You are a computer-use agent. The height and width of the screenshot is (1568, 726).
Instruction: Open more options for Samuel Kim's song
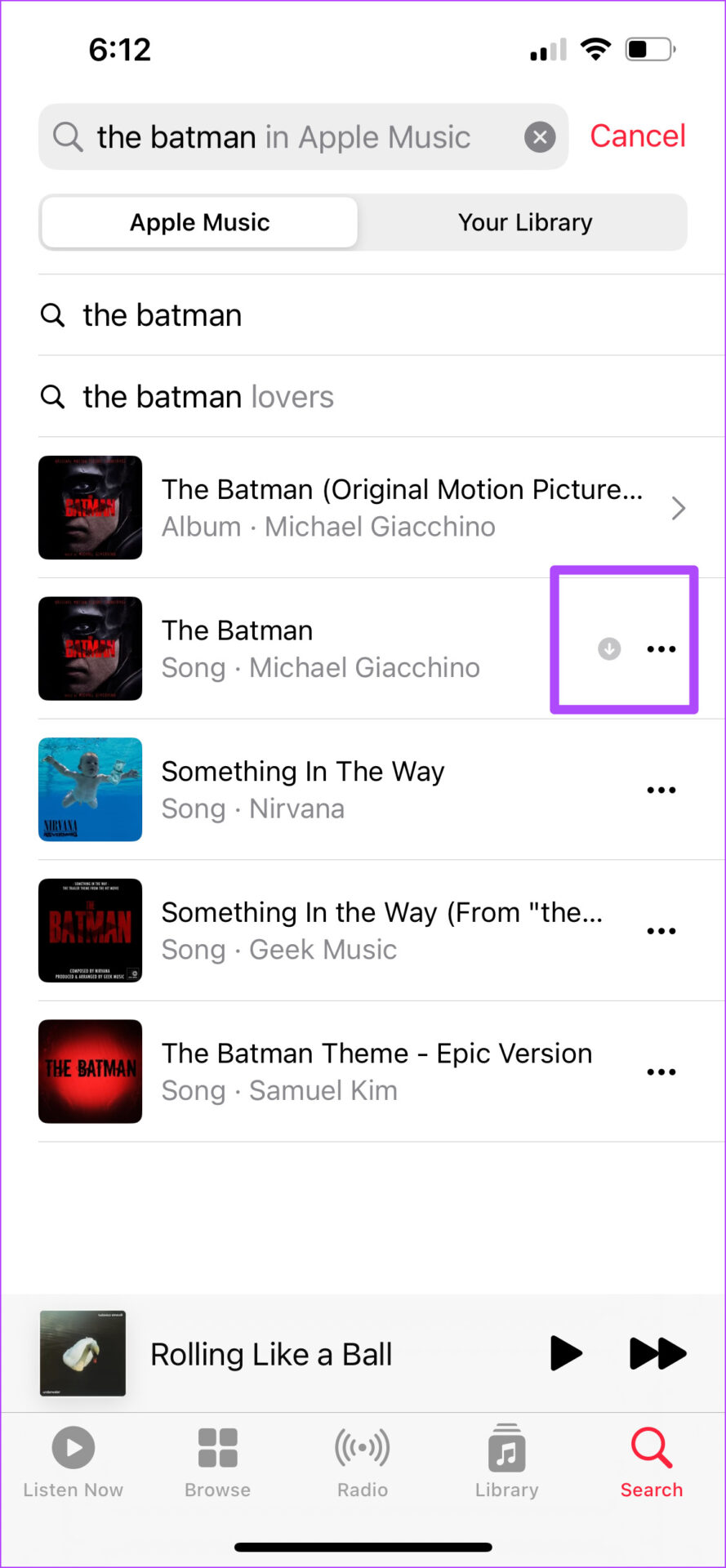(661, 1071)
